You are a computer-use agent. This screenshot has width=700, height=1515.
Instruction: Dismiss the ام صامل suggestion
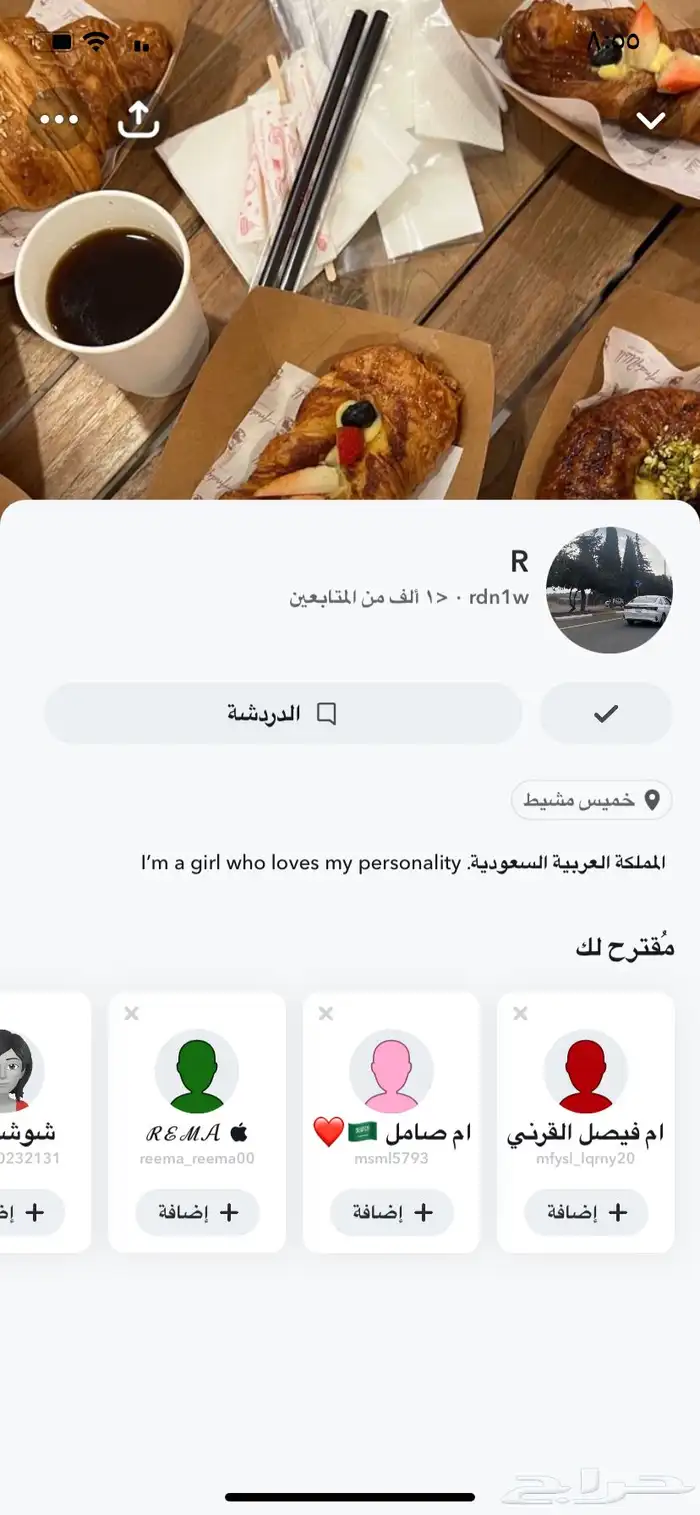pos(325,1013)
